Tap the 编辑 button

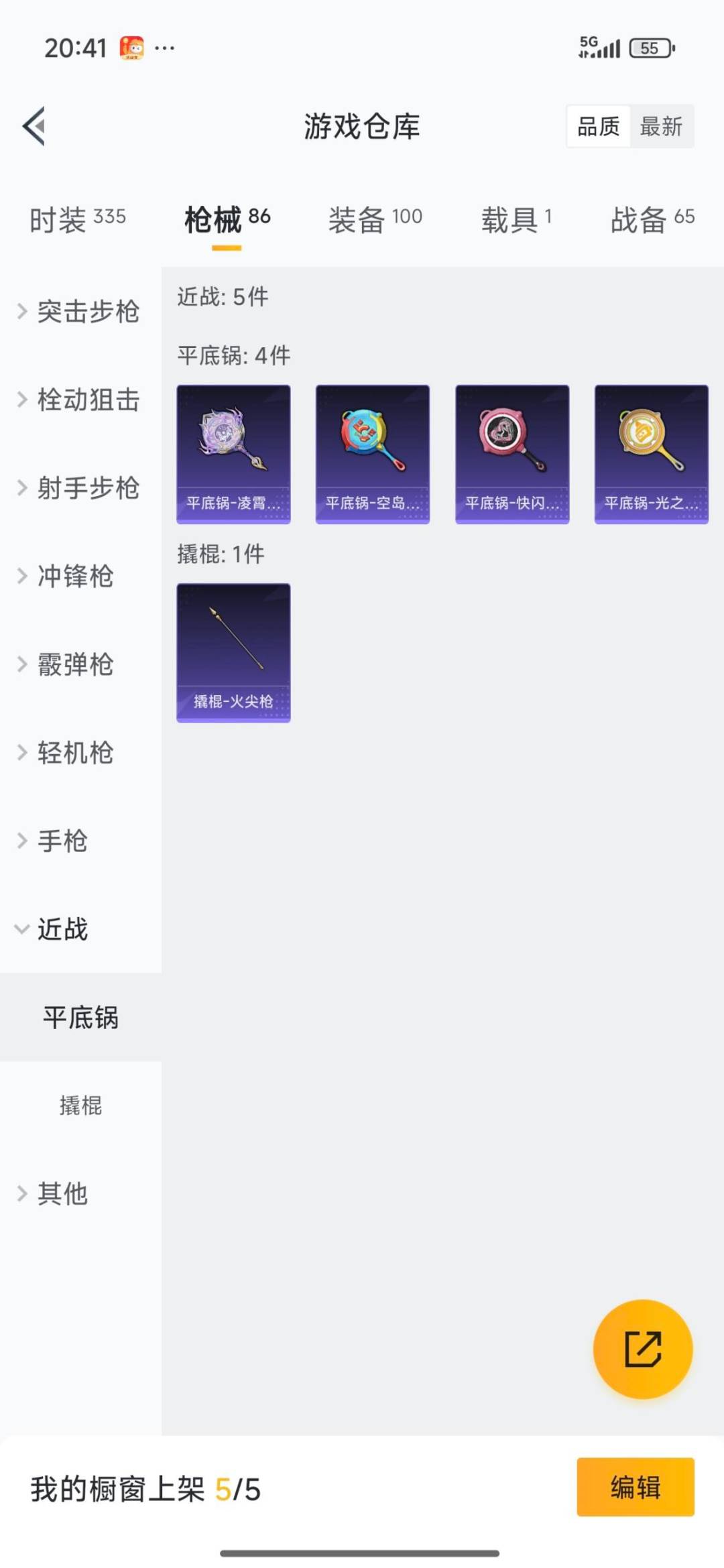635,1487
